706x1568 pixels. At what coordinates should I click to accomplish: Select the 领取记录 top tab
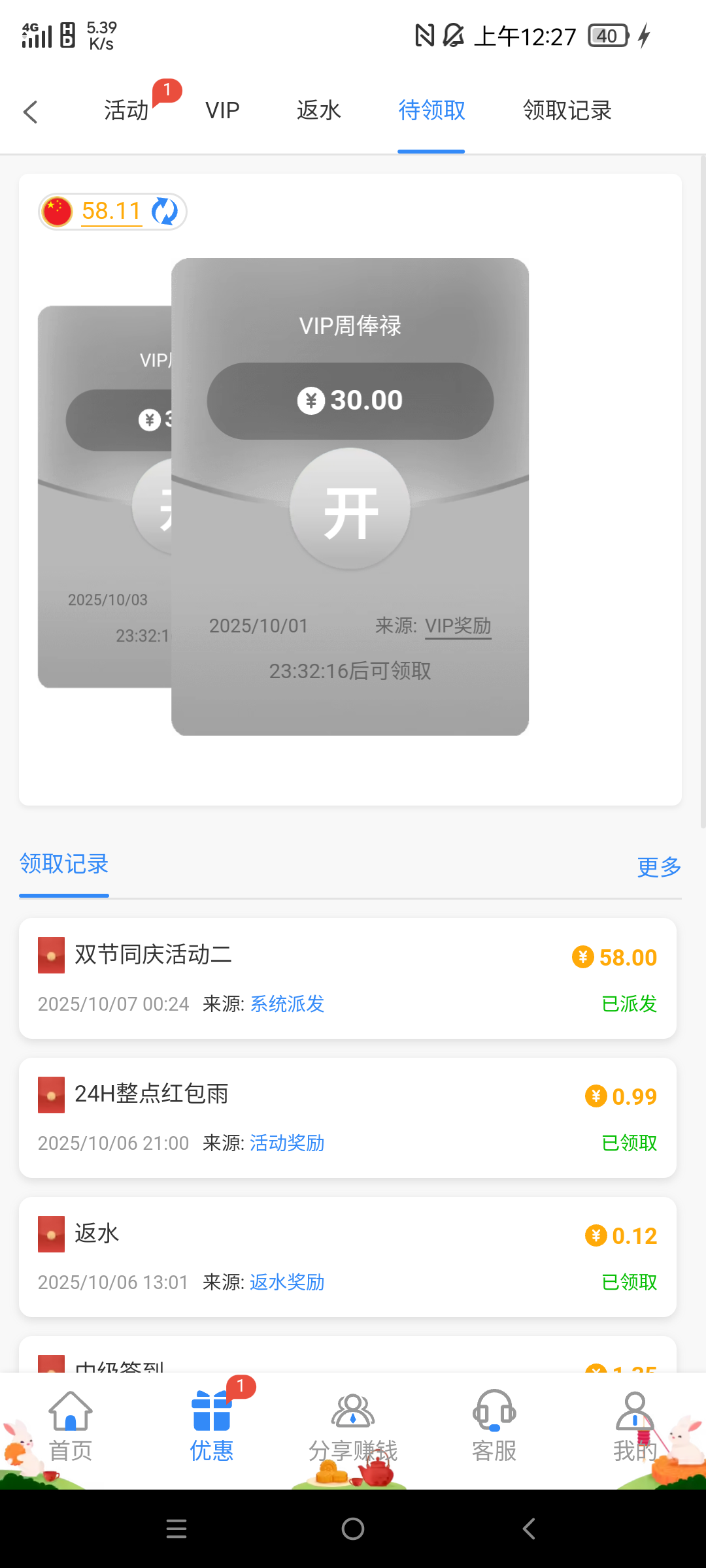pos(567,110)
